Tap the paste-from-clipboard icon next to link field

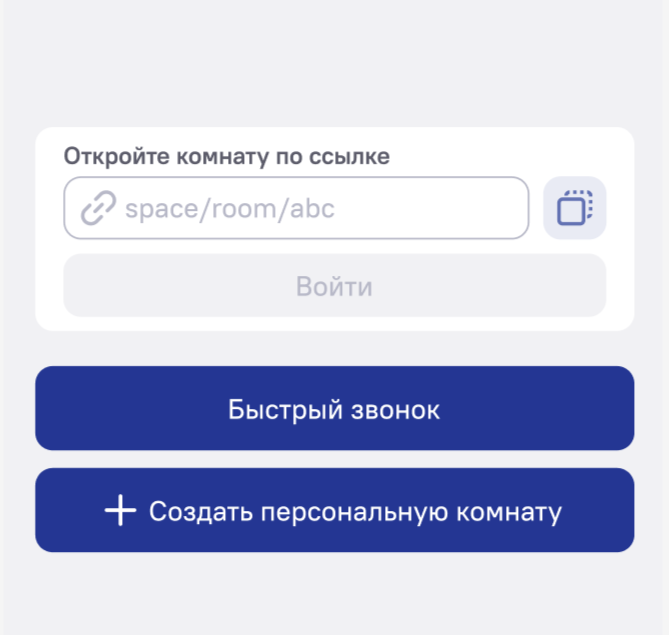(x=574, y=208)
